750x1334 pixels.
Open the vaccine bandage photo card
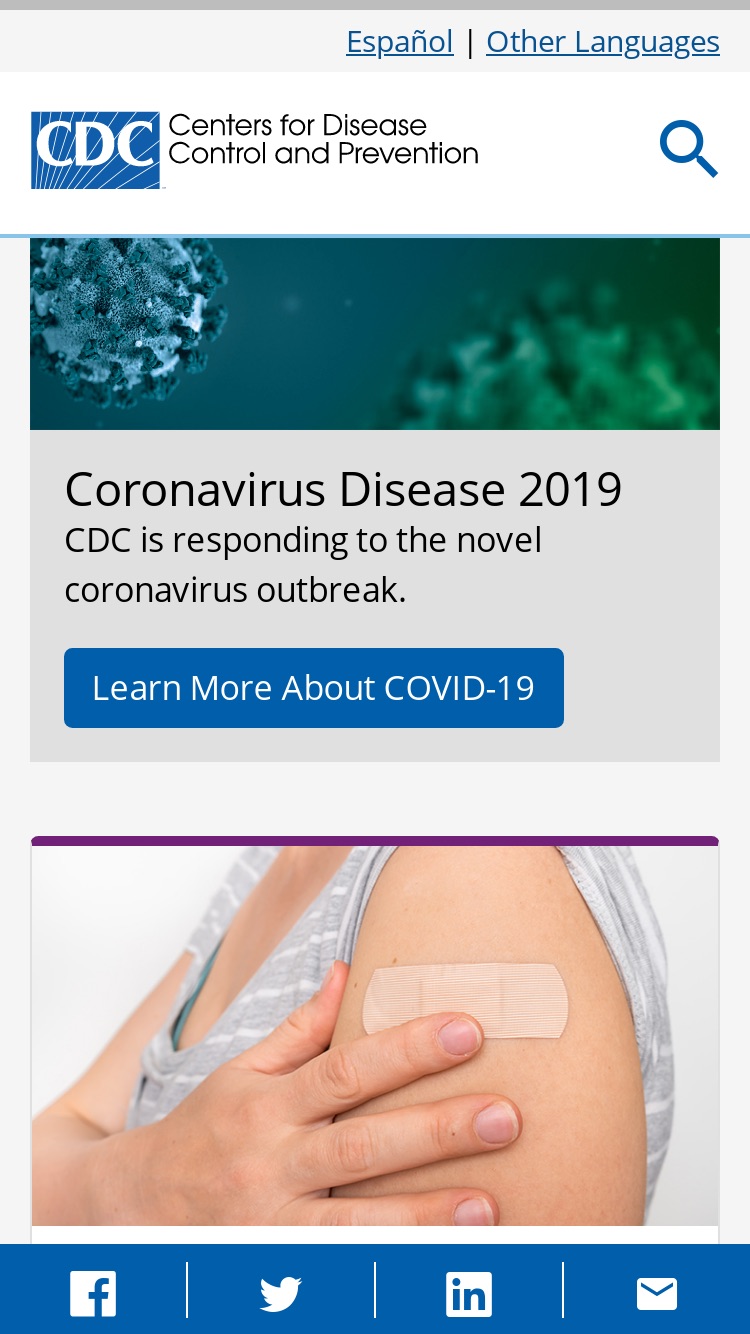[375, 1036]
